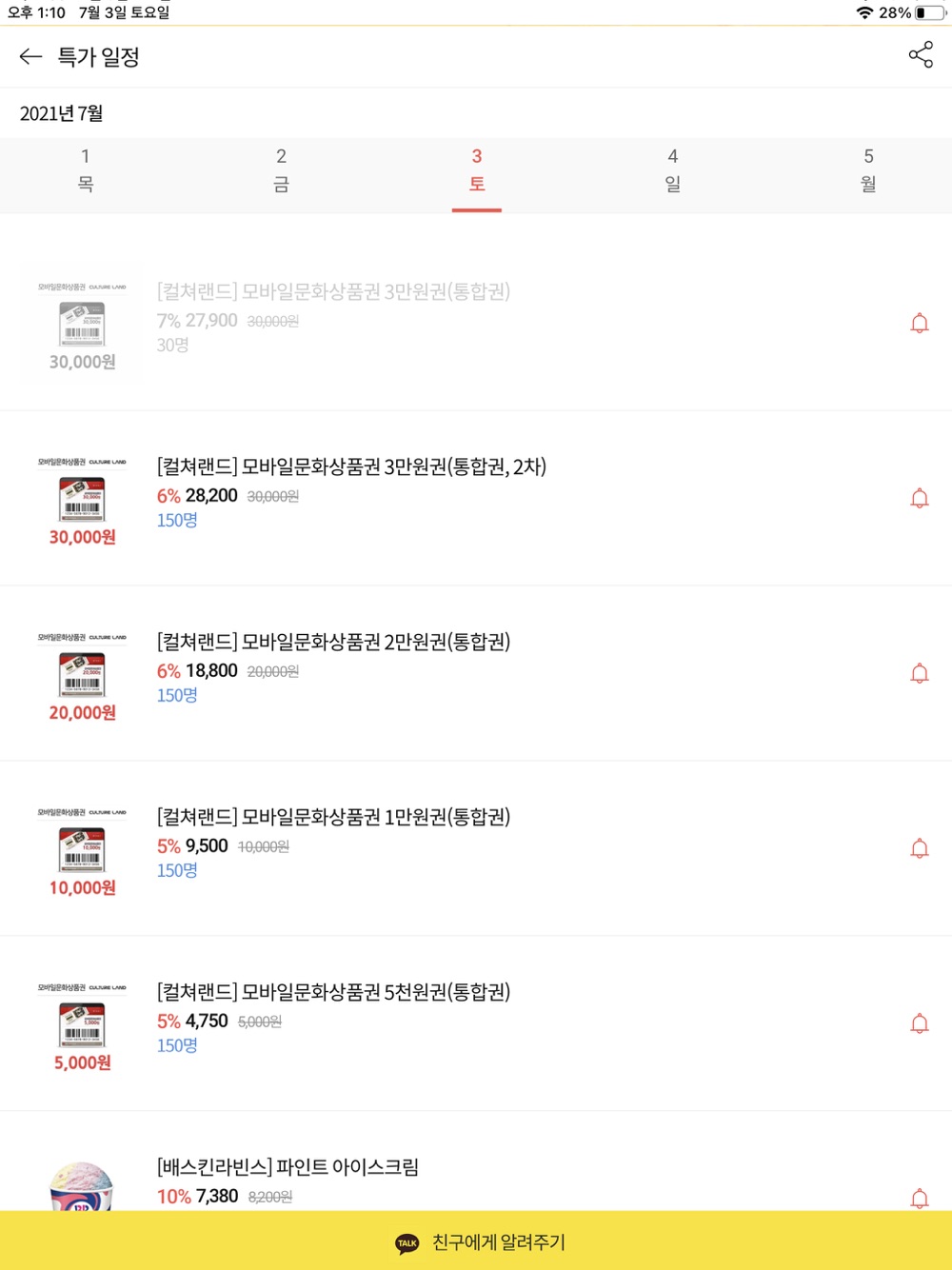Switch to Monday the 5th

coord(868,170)
